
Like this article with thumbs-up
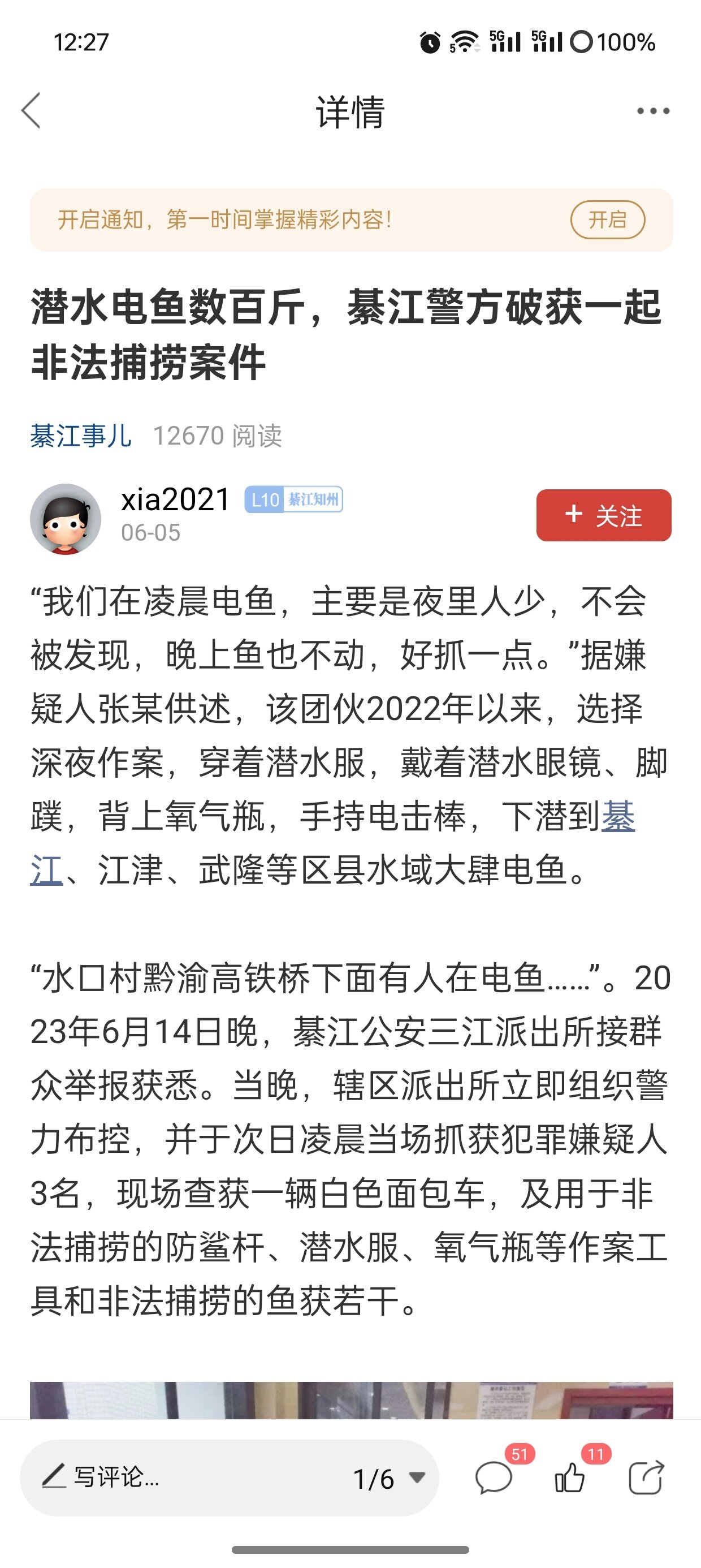[570, 1478]
